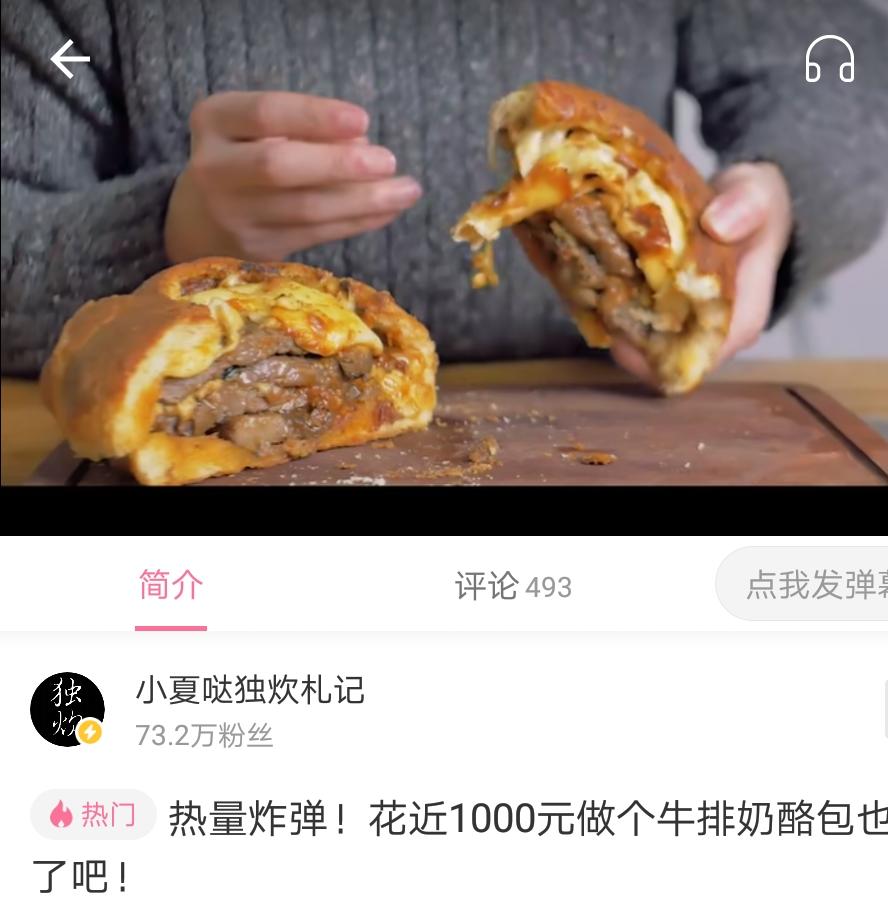This screenshot has width=888, height=906.
Task: Open audio-only mode via the headphone icon
Action: 830,60
